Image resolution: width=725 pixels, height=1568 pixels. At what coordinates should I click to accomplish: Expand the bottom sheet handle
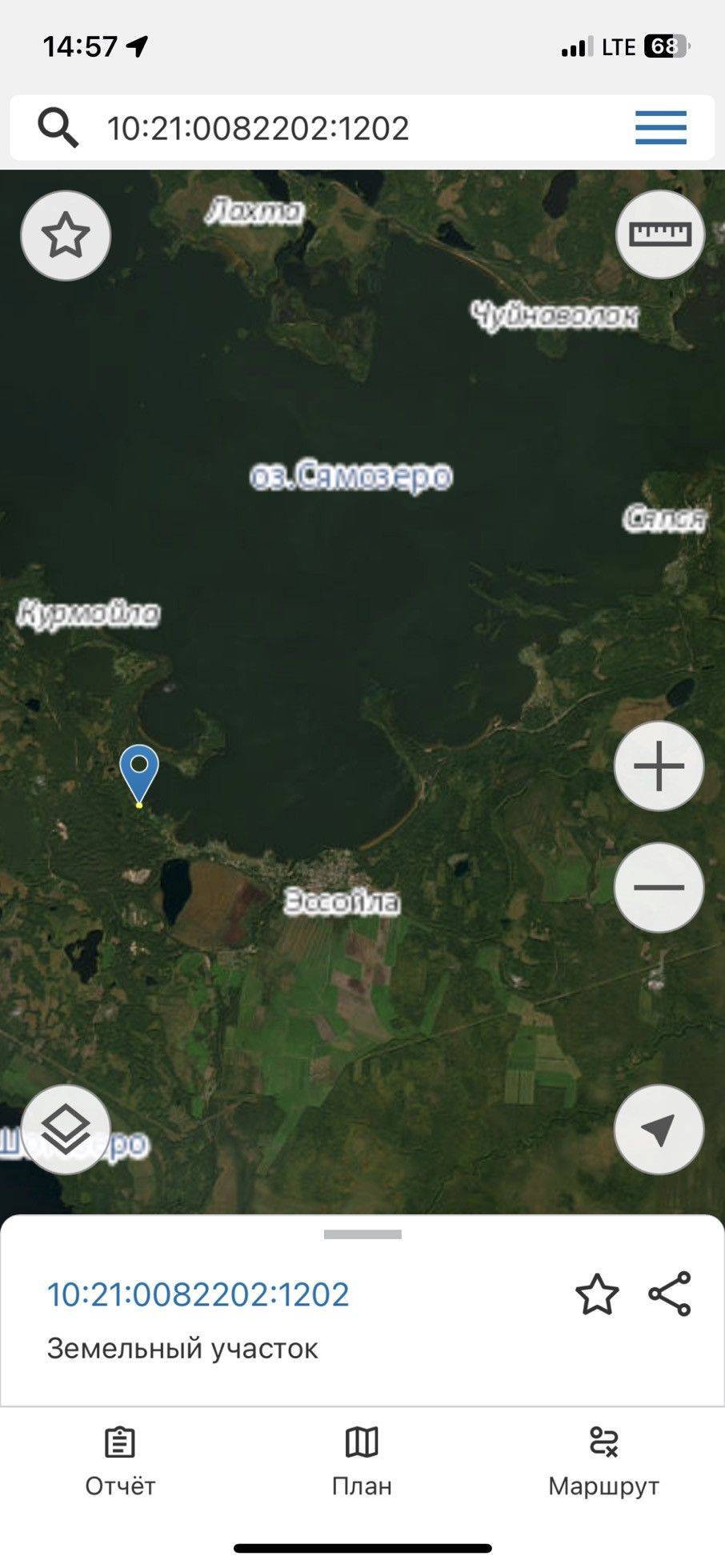click(362, 1234)
